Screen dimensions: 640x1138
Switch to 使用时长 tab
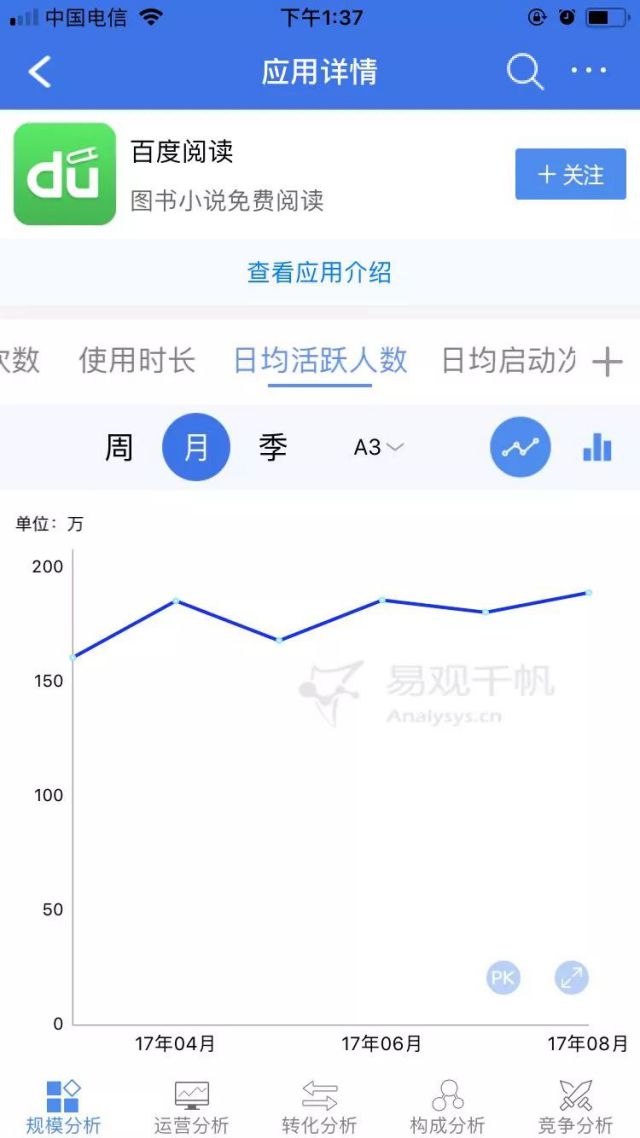pos(137,360)
